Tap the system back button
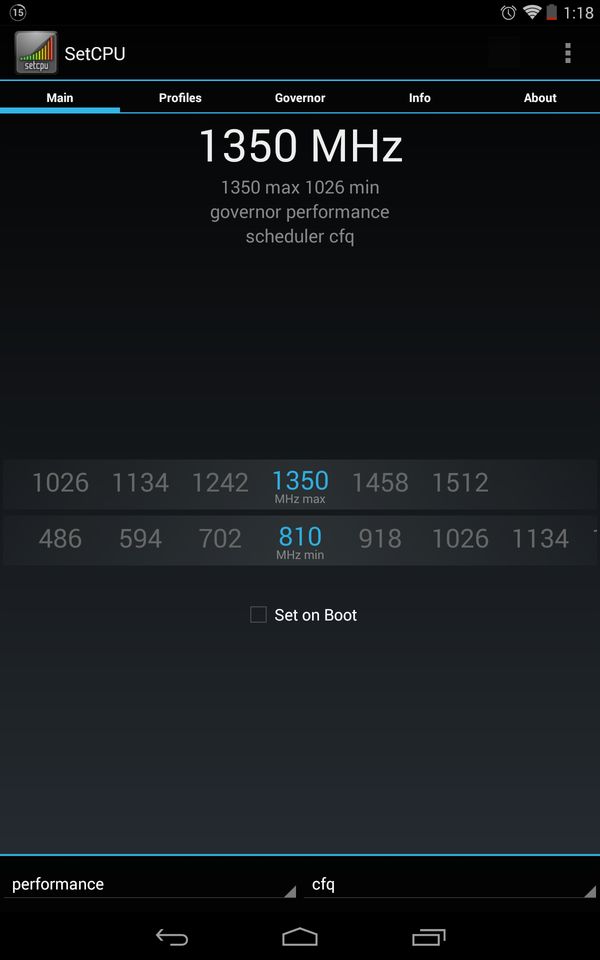The image size is (600, 960). point(172,937)
